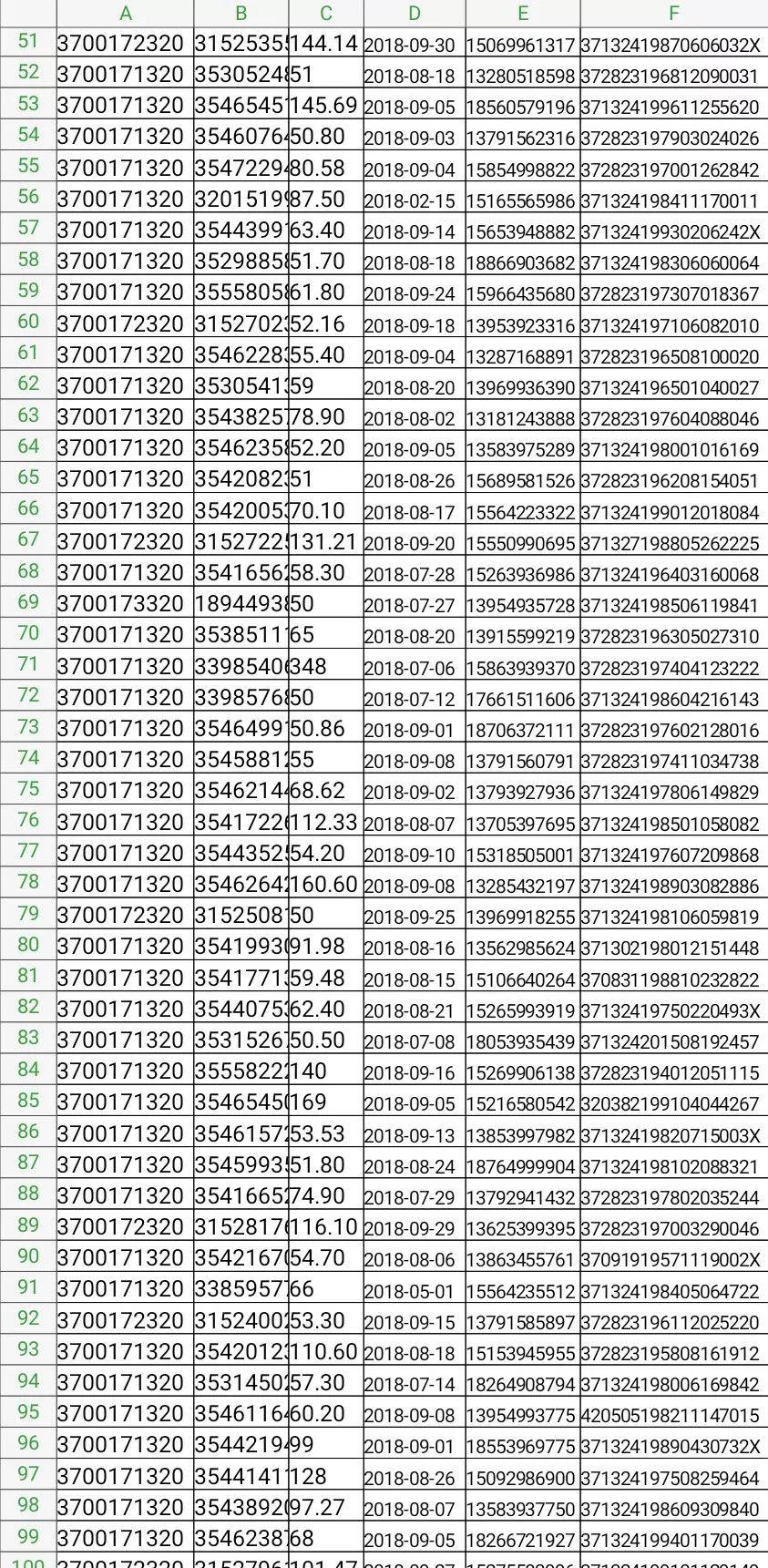Select row 51 header
The width and height of the screenshot is (768, 1568).
pos(28,42)
